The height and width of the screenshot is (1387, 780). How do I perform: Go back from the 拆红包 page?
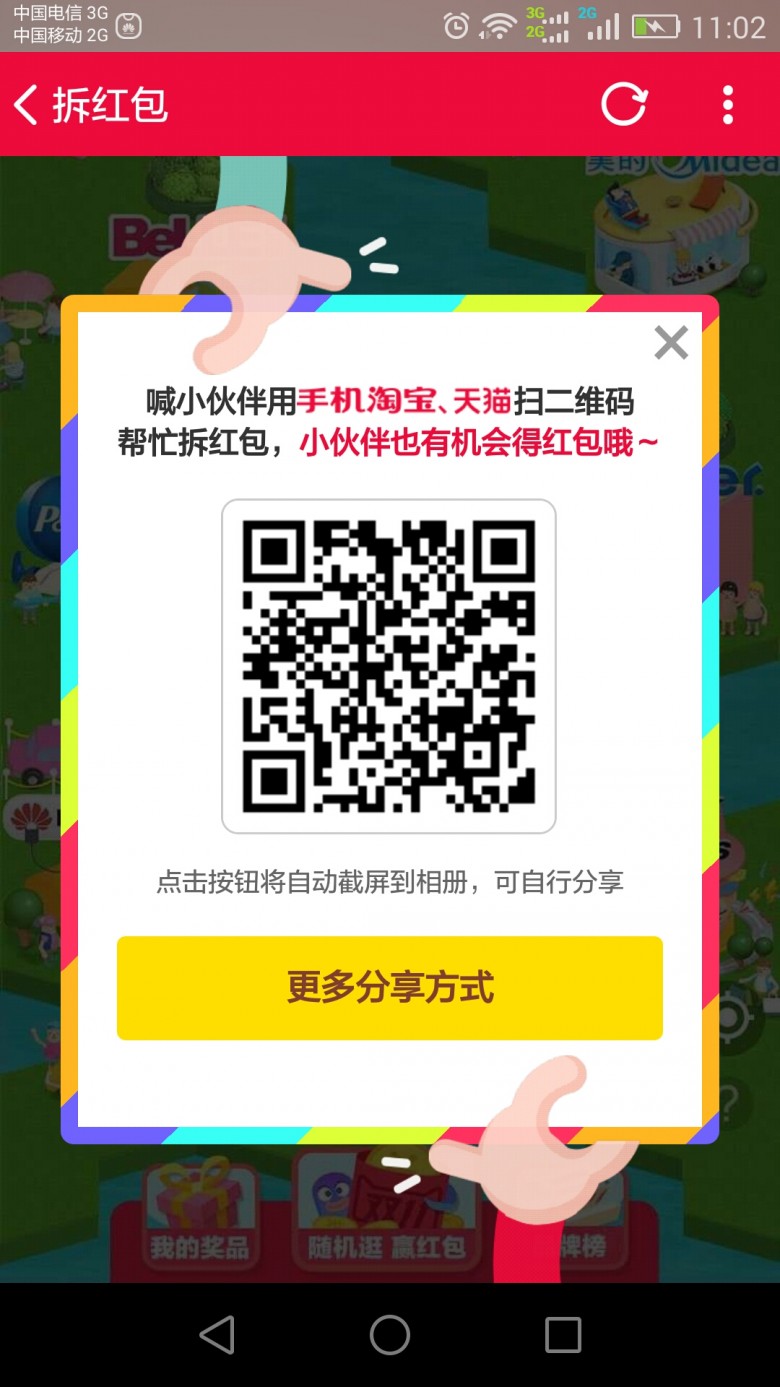pos(27,105)
